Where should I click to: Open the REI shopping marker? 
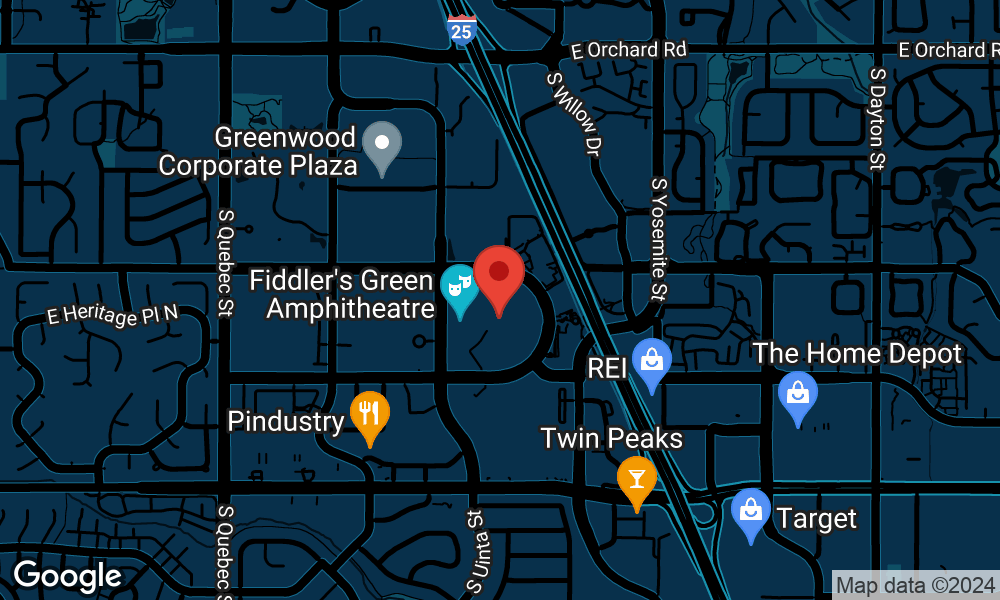pyautogui.click(x=652, y=362)
